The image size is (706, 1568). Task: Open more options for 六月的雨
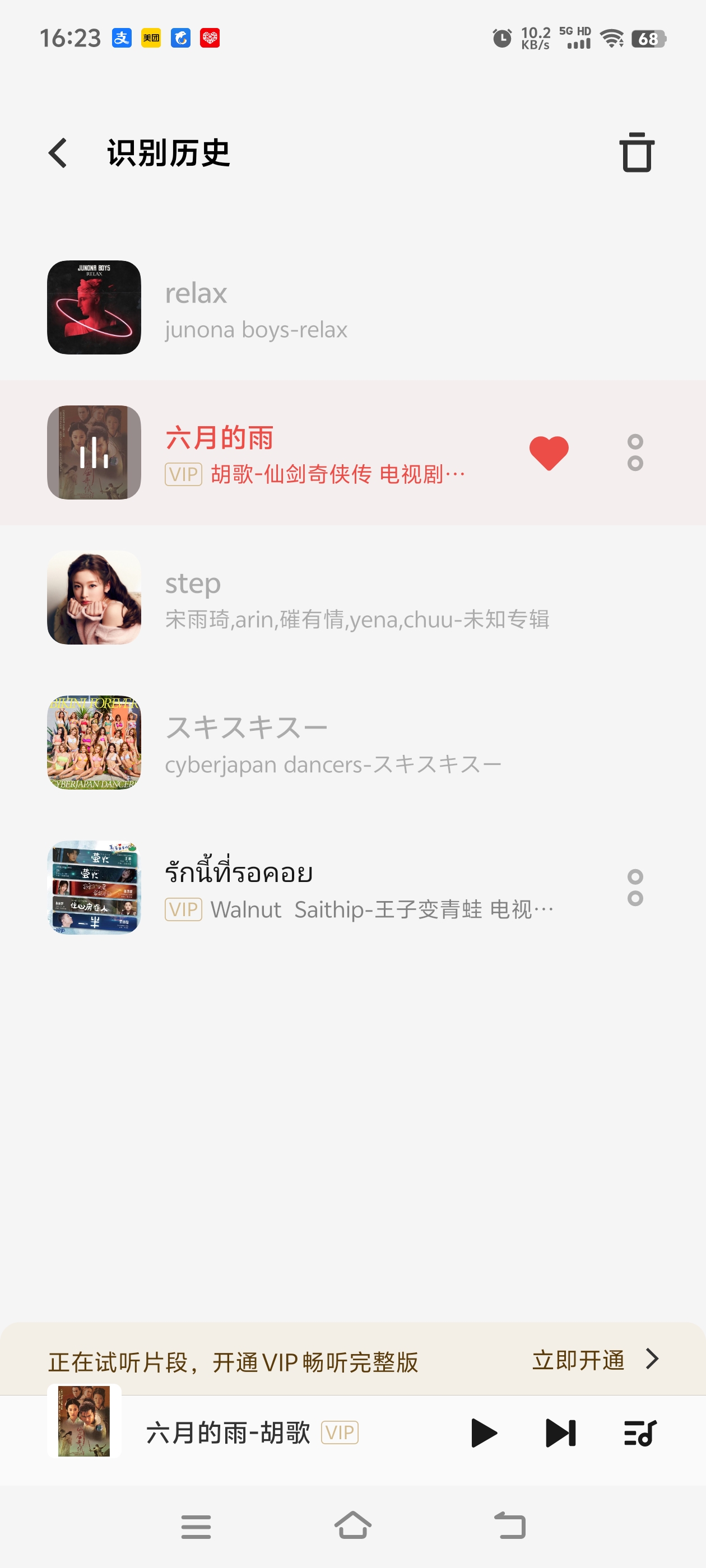pyautogui.click(x=635, y=452)
